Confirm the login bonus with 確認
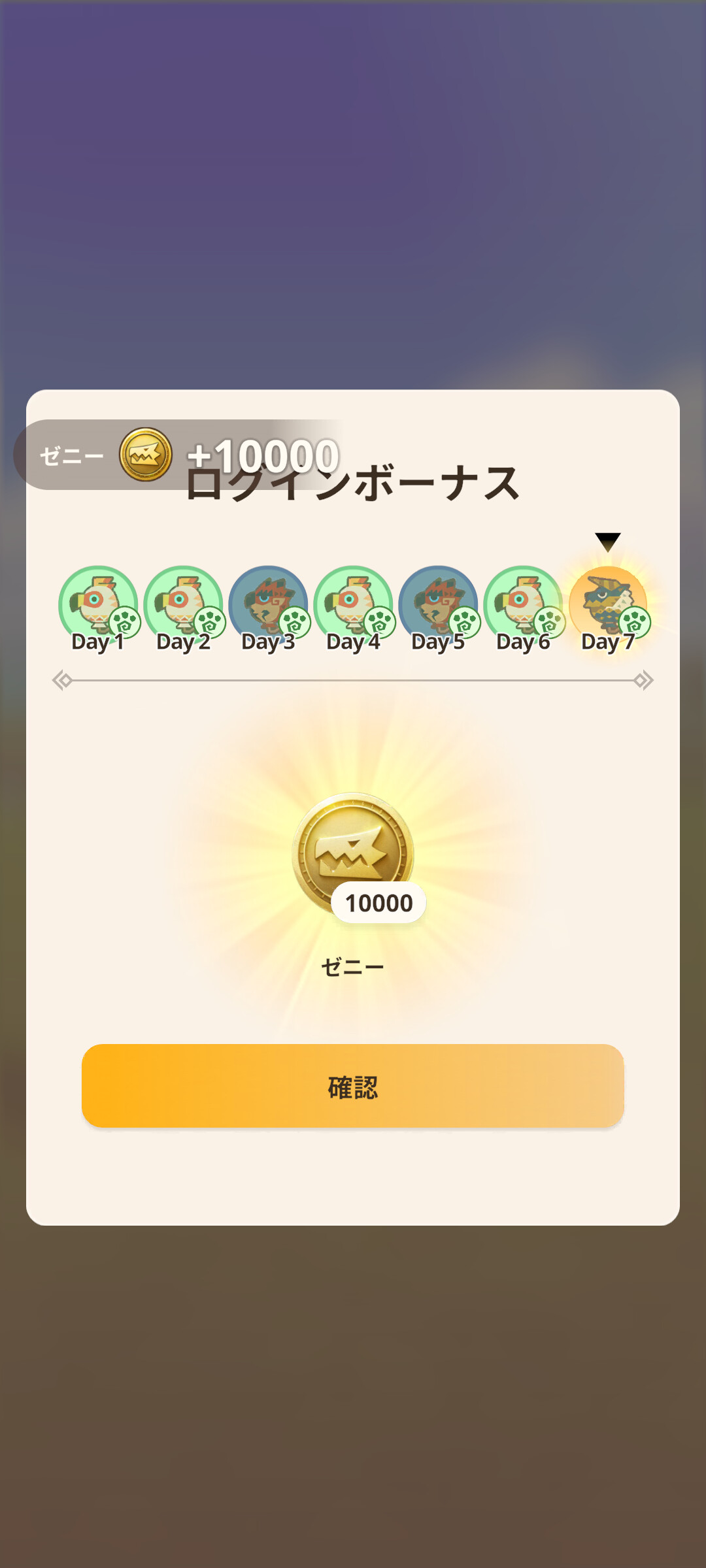This screenshot has width=706, height=1568. (x=353, y=1086)
